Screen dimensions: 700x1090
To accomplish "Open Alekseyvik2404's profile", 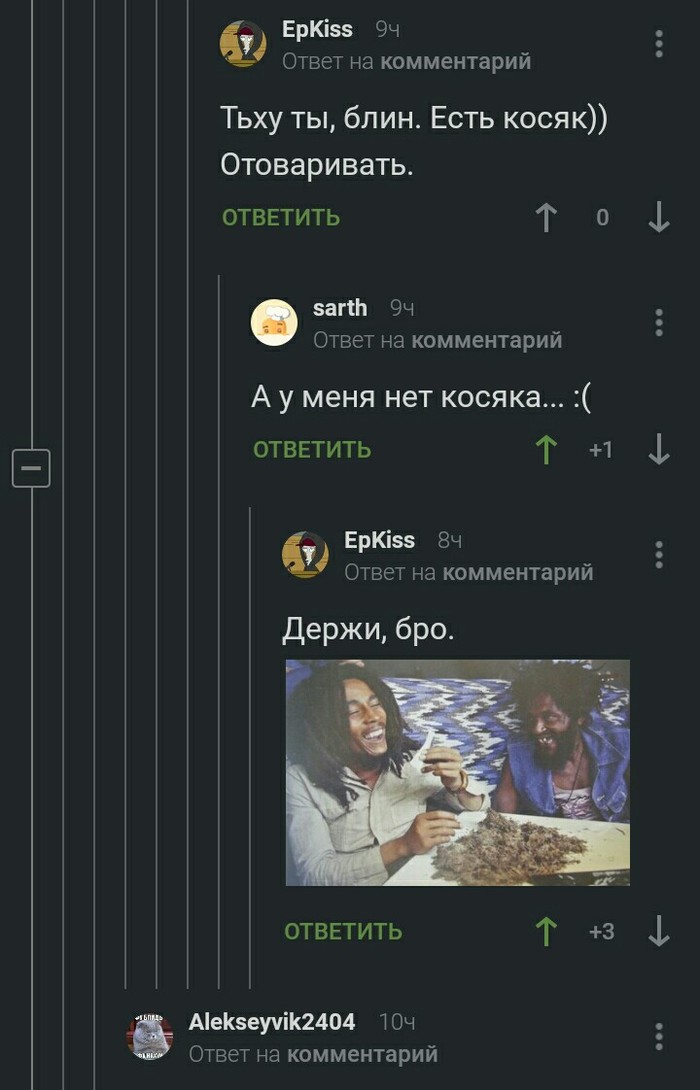I will pyautogui.click(x=271, y=1022).
